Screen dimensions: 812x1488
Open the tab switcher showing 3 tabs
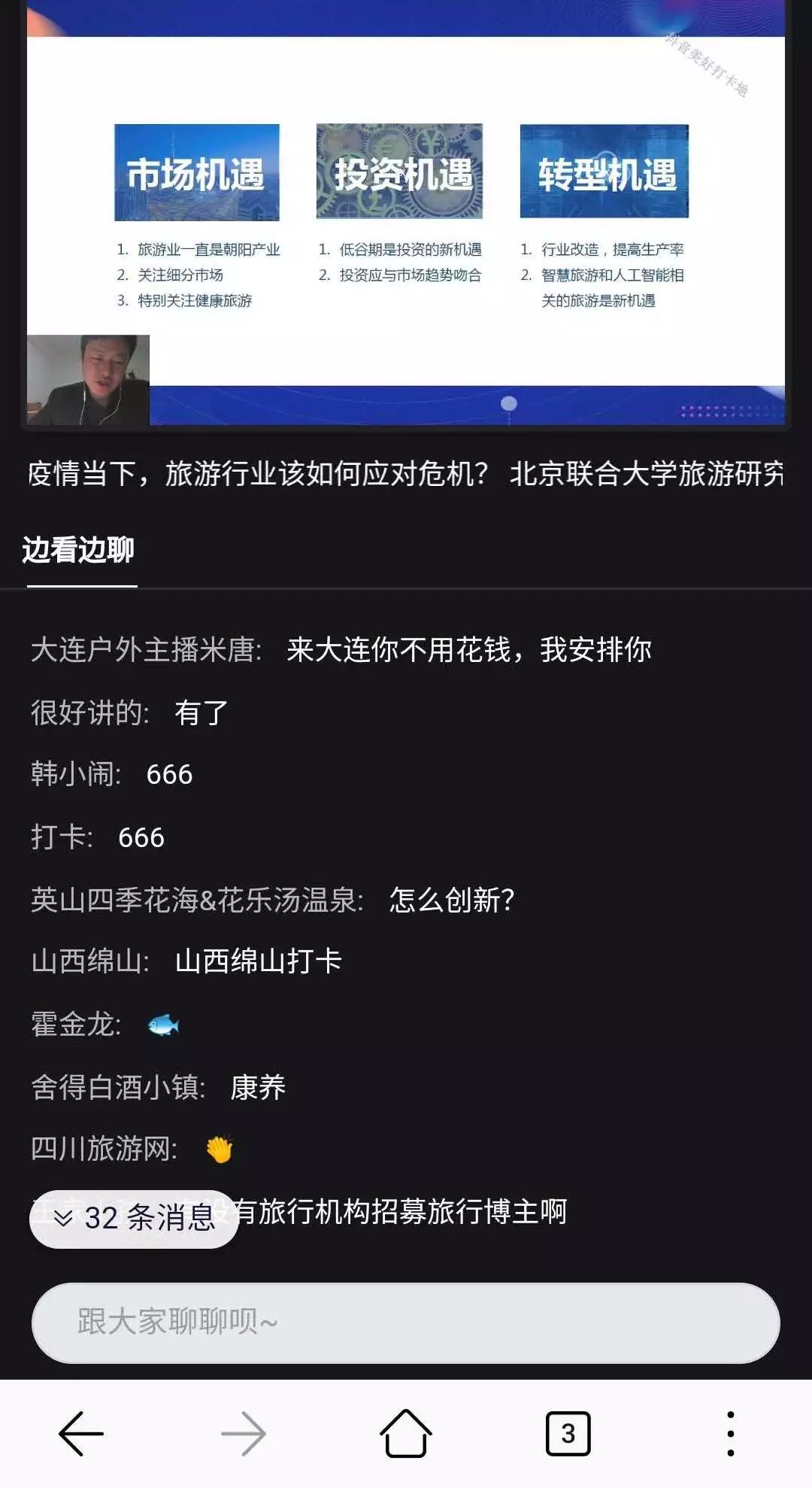[568, 1434]
